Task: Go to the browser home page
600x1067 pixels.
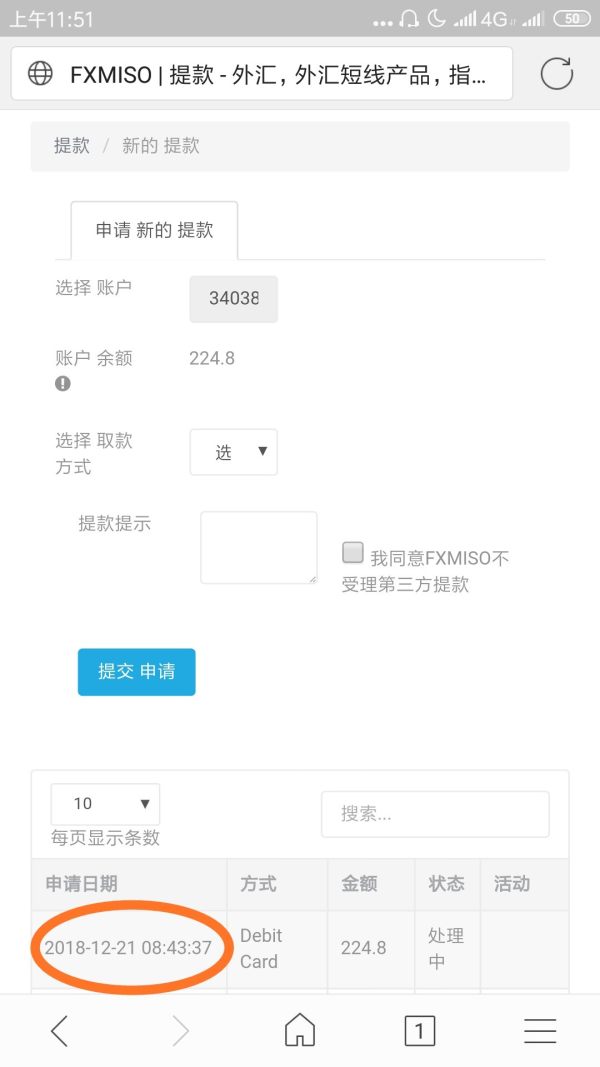Action: tap(300, 1030)
